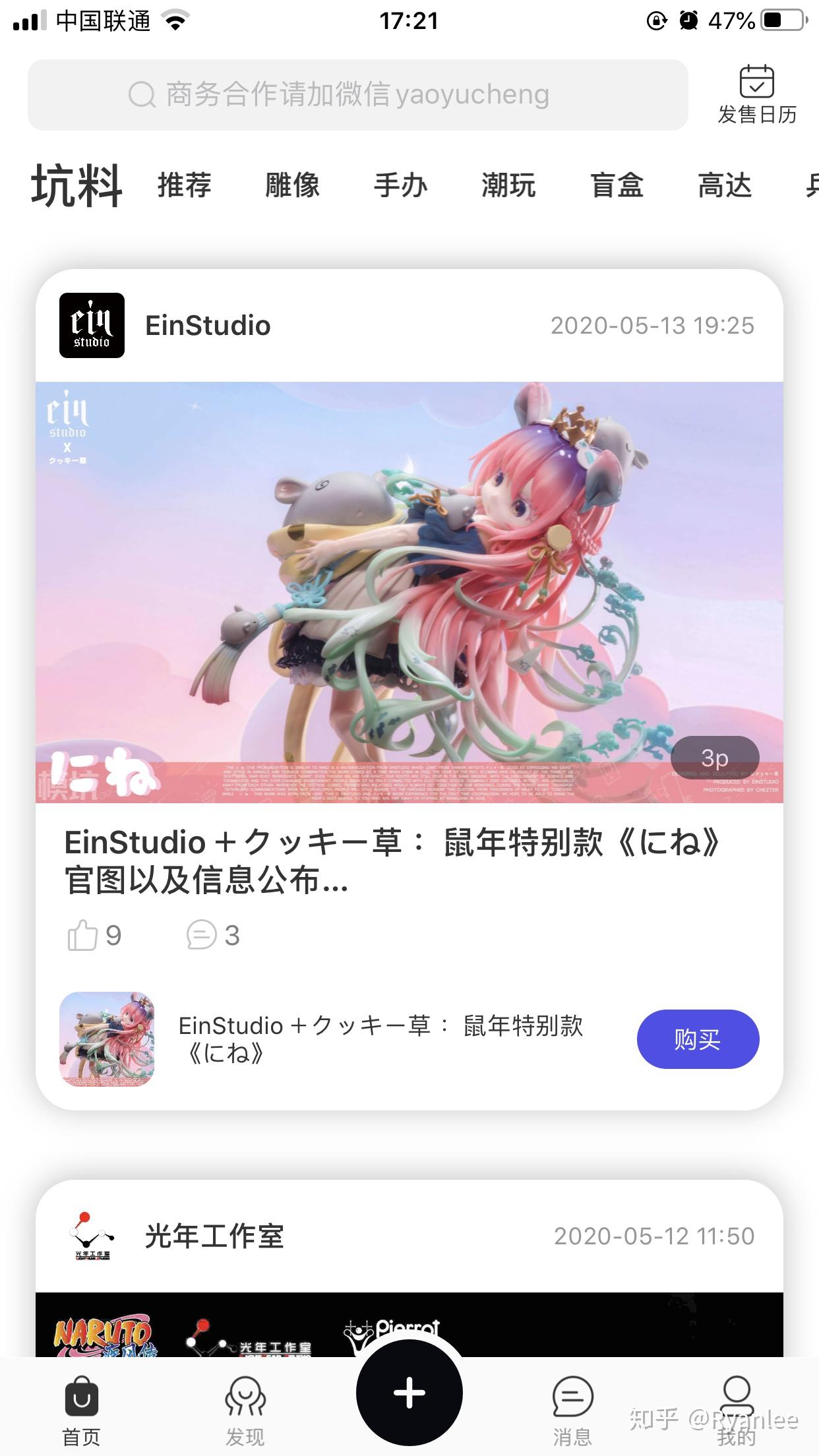Switch to the 推荐 tab
The width and height of the screenshot is (819, 1456).
pos(185,185)
